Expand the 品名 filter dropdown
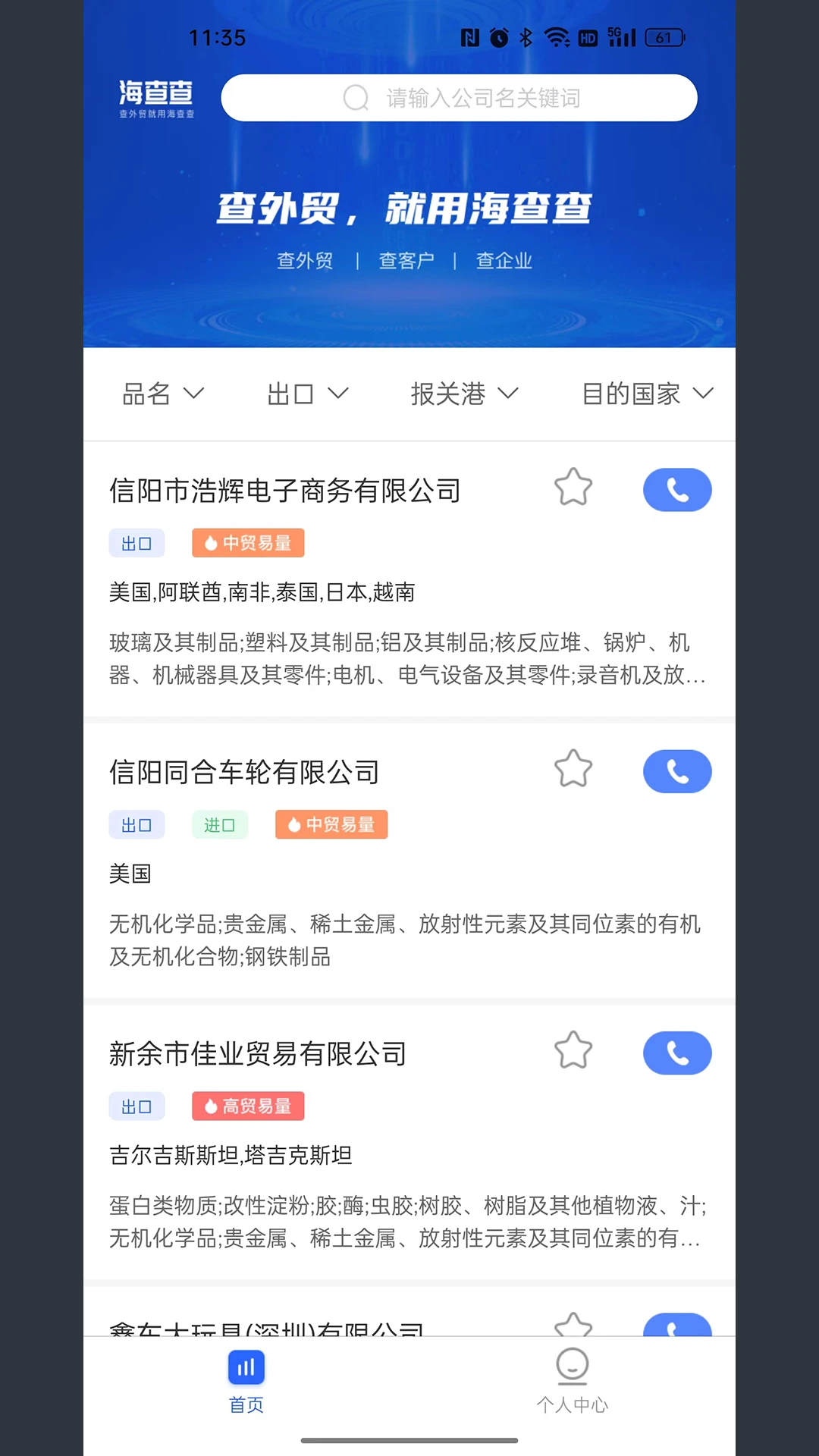Screen dimensions: 819x1456 163,394
